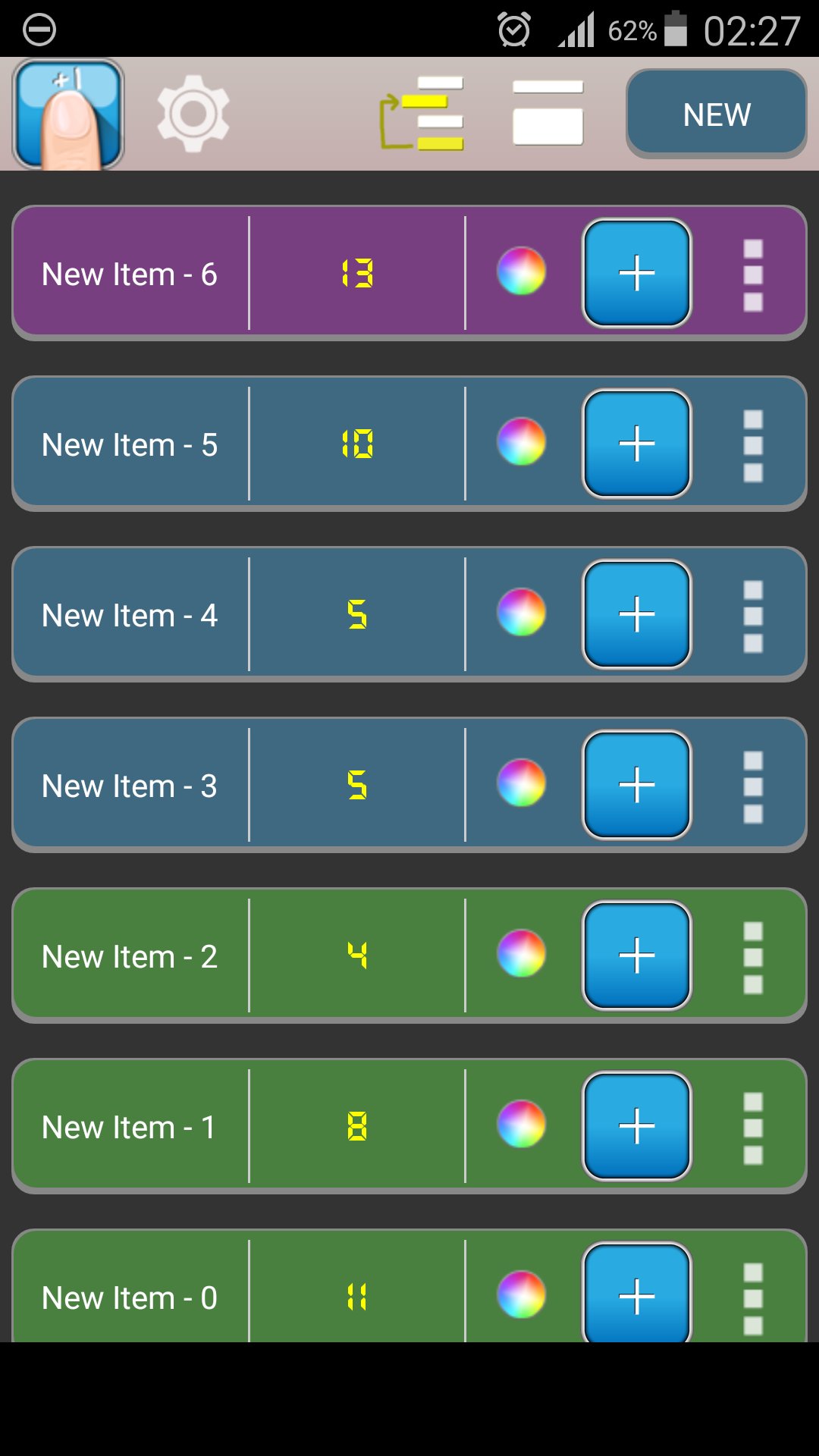Increment the New Item - 2 counter

coord(636,955)
